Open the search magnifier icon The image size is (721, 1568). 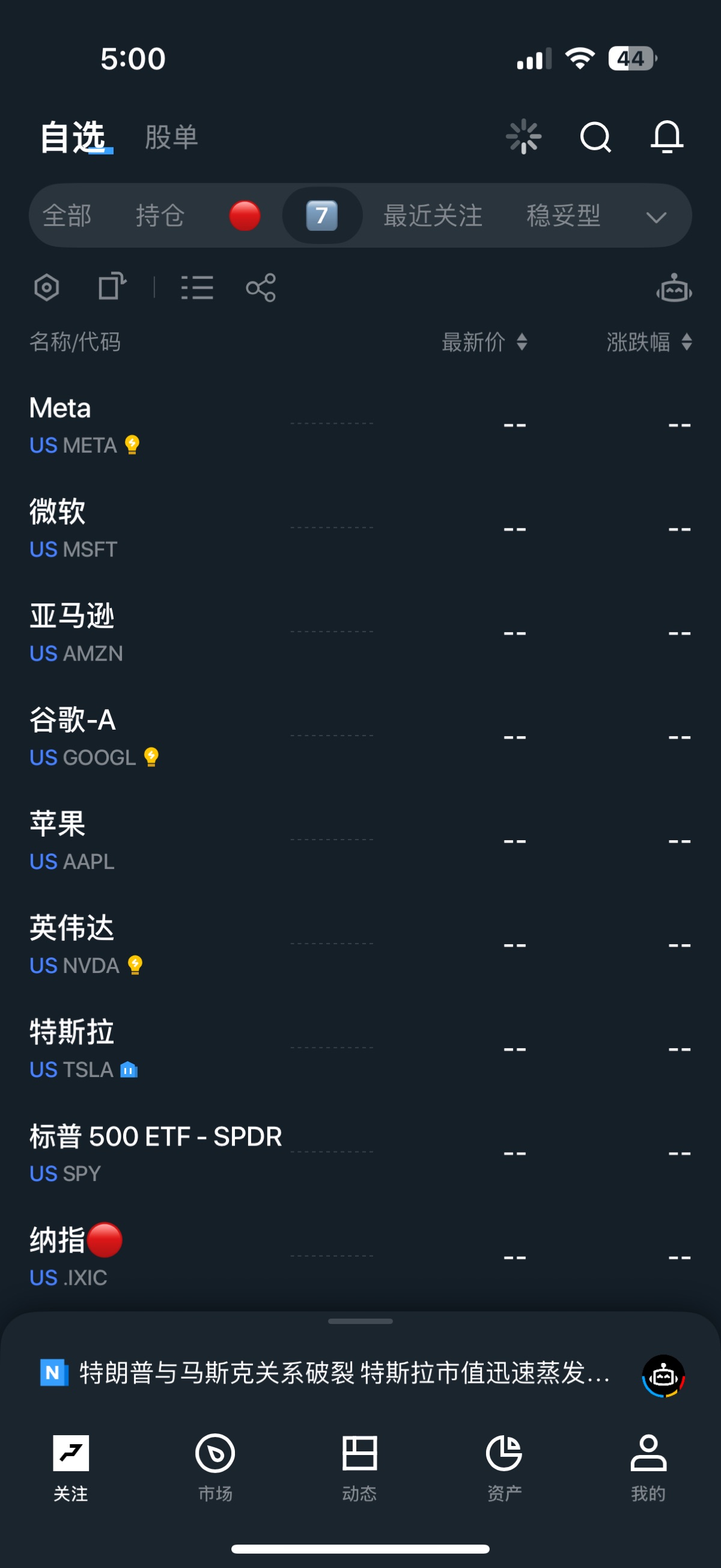(595, 136)
